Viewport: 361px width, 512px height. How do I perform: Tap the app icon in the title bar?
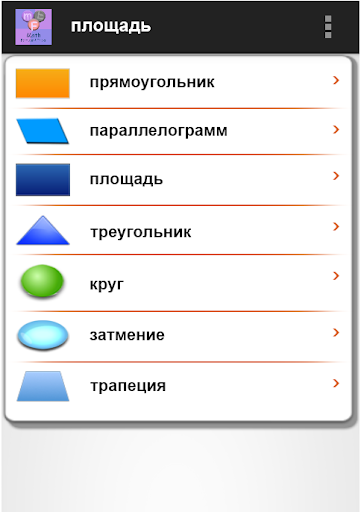point(33,27)
